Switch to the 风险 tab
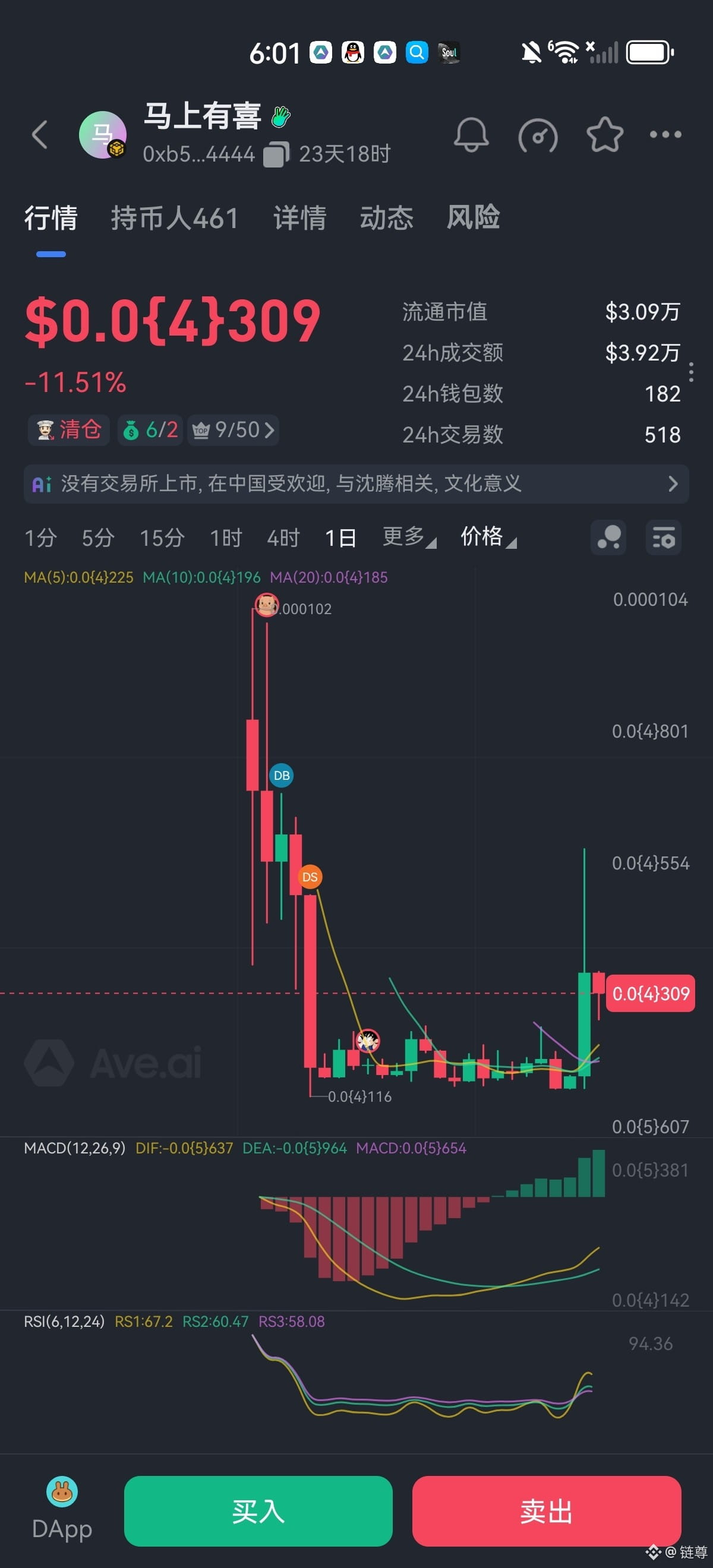 [473, 217]
